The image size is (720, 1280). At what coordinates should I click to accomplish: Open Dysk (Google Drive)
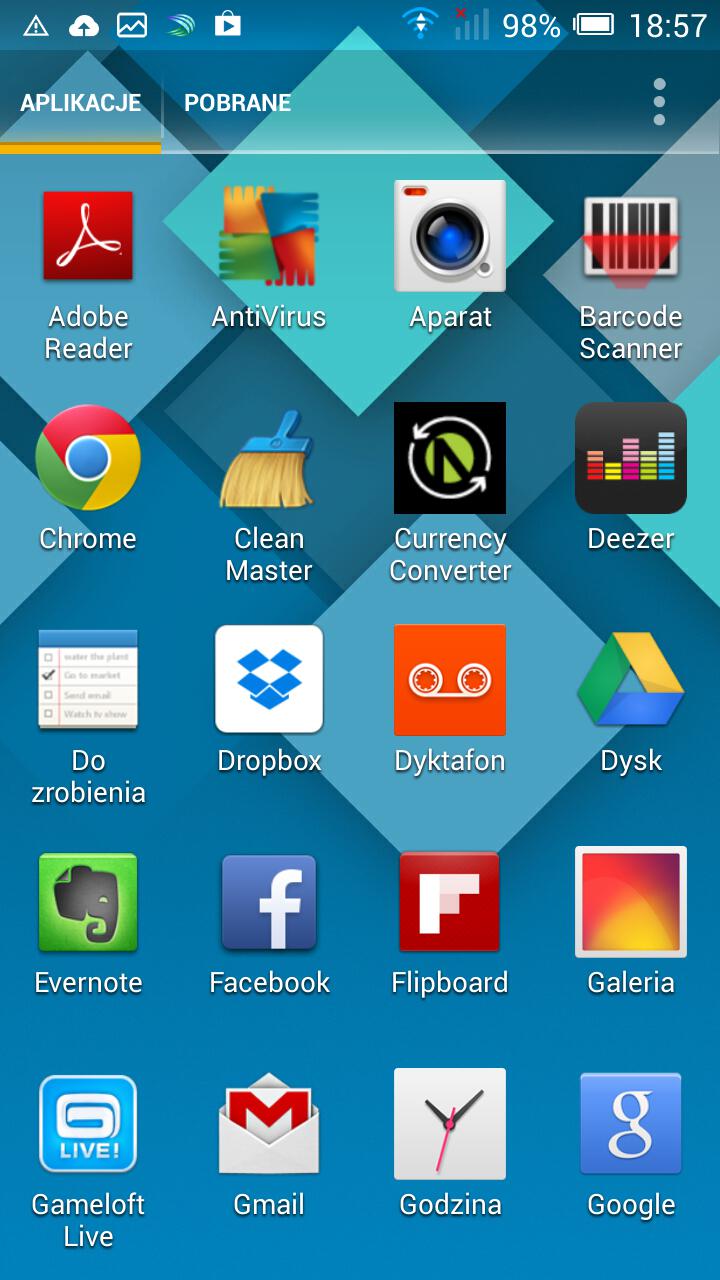coord(631,680)
